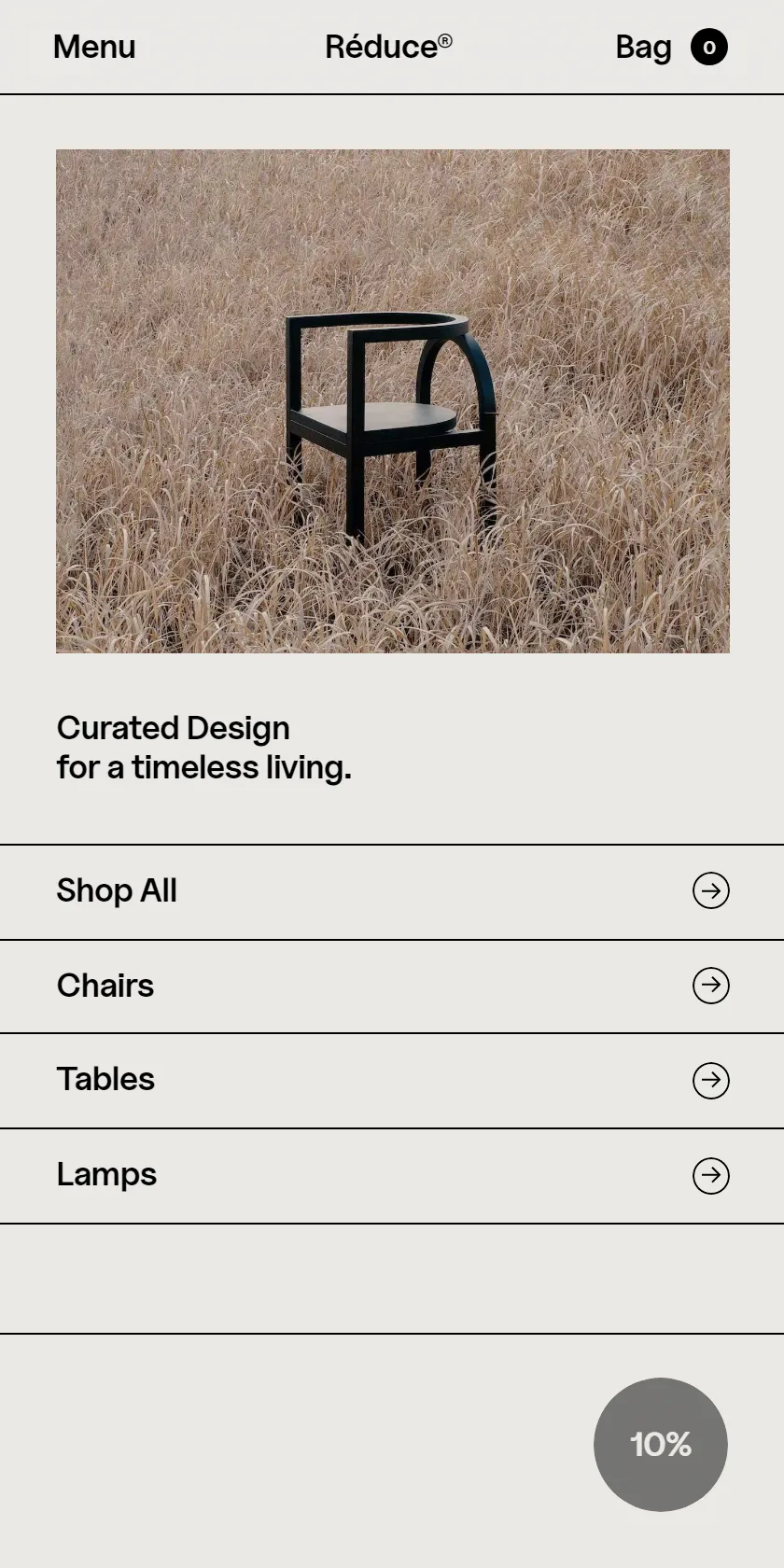Select the Lamps category
Screen dimensions: 784x1568
point(392,1176)
